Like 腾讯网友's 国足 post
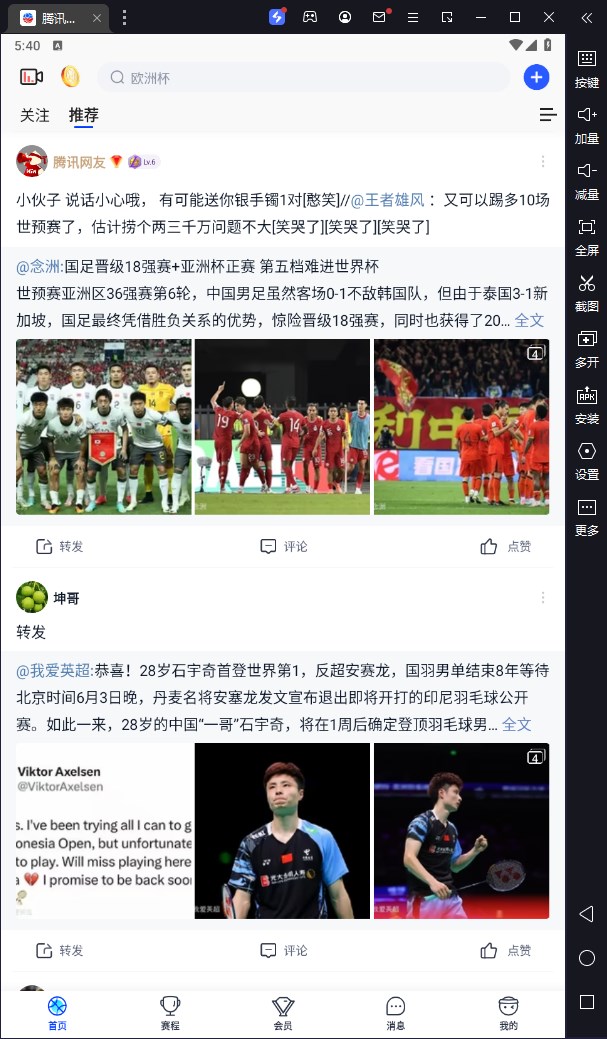This screenshot has width=607, height=1039. pos(506,546)
